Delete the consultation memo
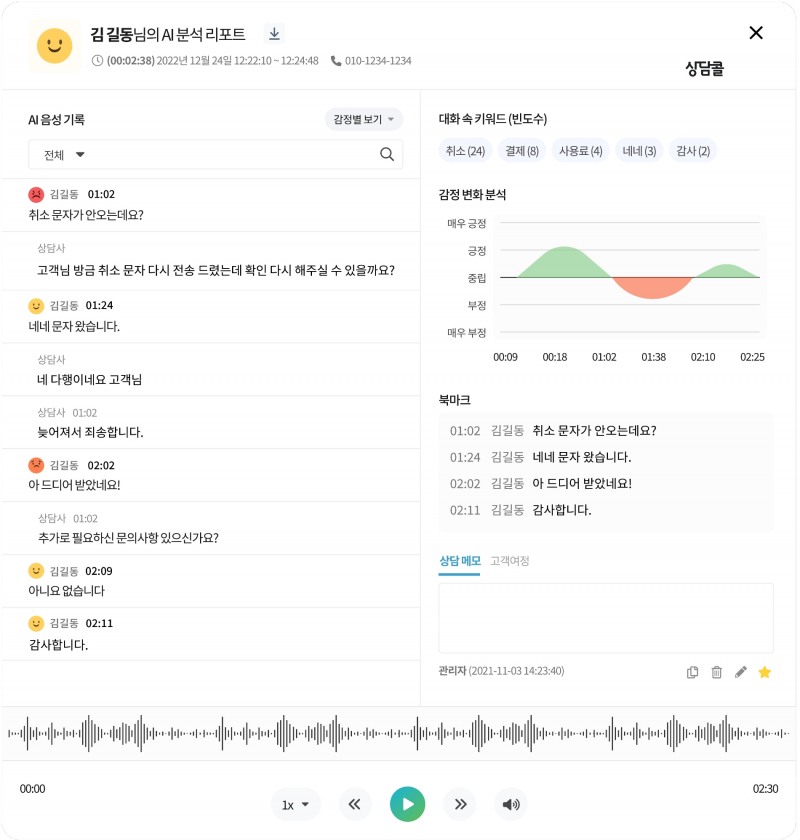800x840 pixels. click(x=717, y=672)
